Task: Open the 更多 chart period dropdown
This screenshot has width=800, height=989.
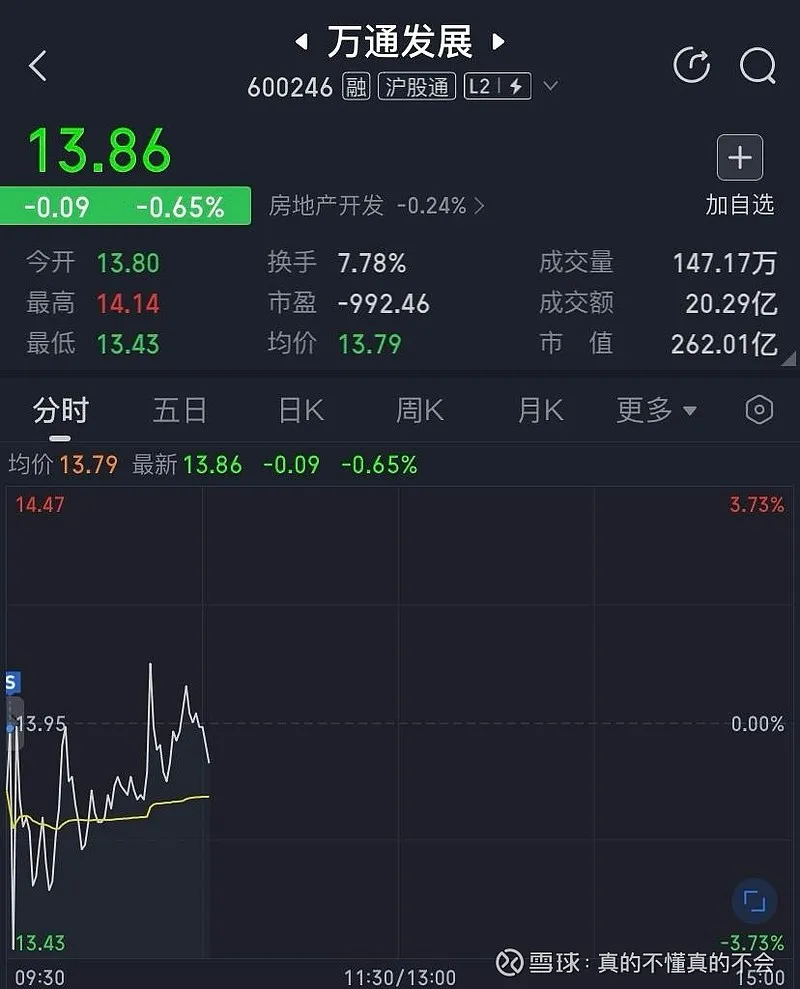Action: click(656, 410)
